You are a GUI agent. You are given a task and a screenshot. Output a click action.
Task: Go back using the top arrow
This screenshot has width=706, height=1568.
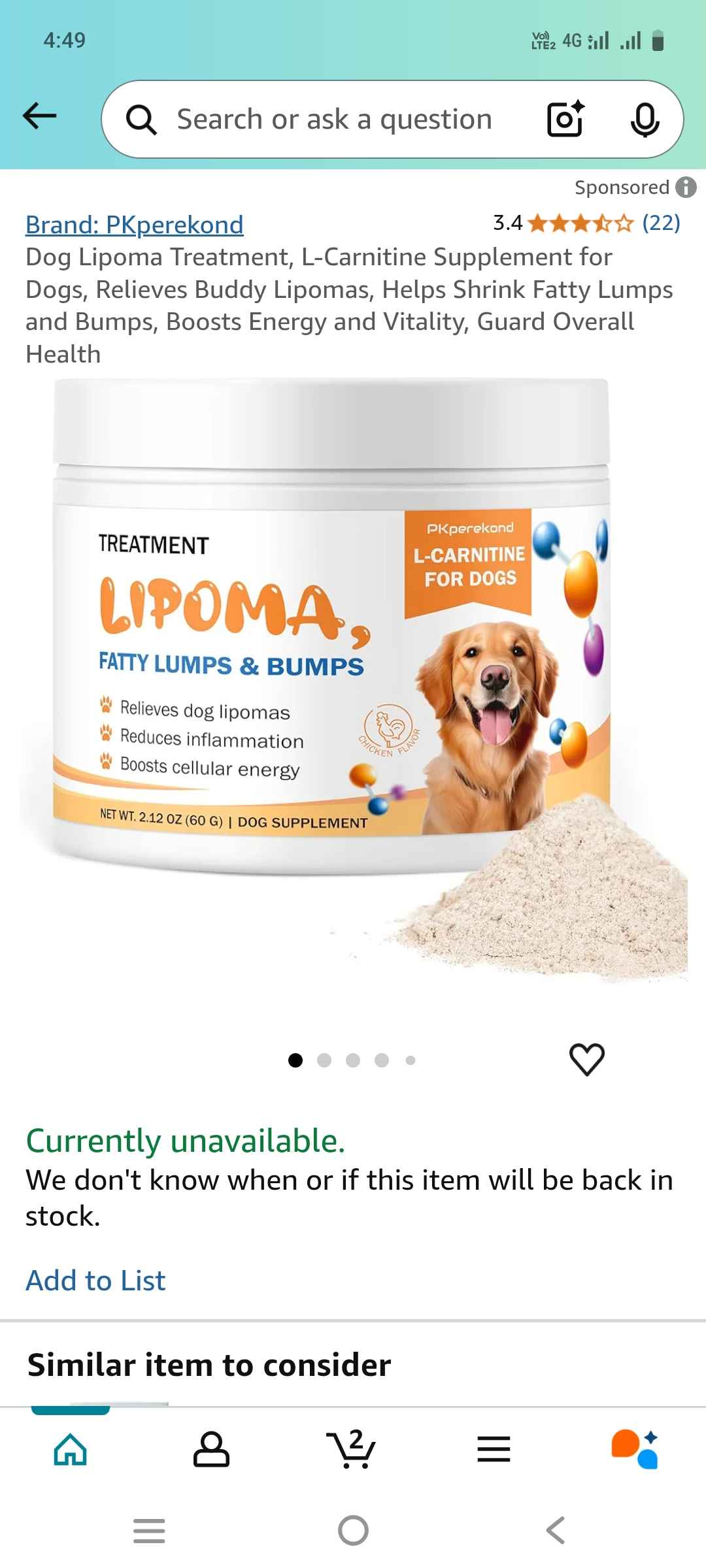tap(40, 118)
